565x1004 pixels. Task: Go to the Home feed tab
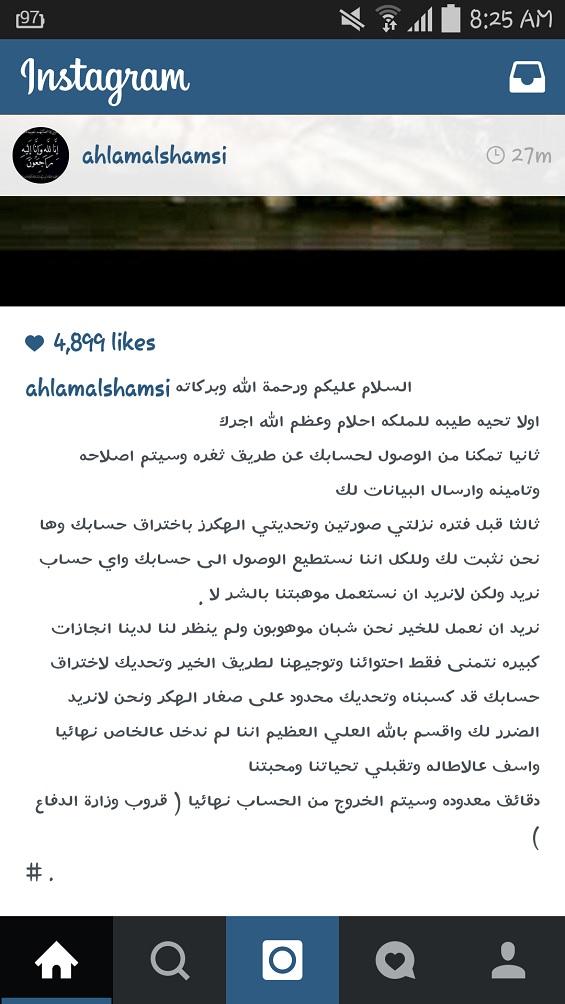pyautogui.click(x=56, y=960)
